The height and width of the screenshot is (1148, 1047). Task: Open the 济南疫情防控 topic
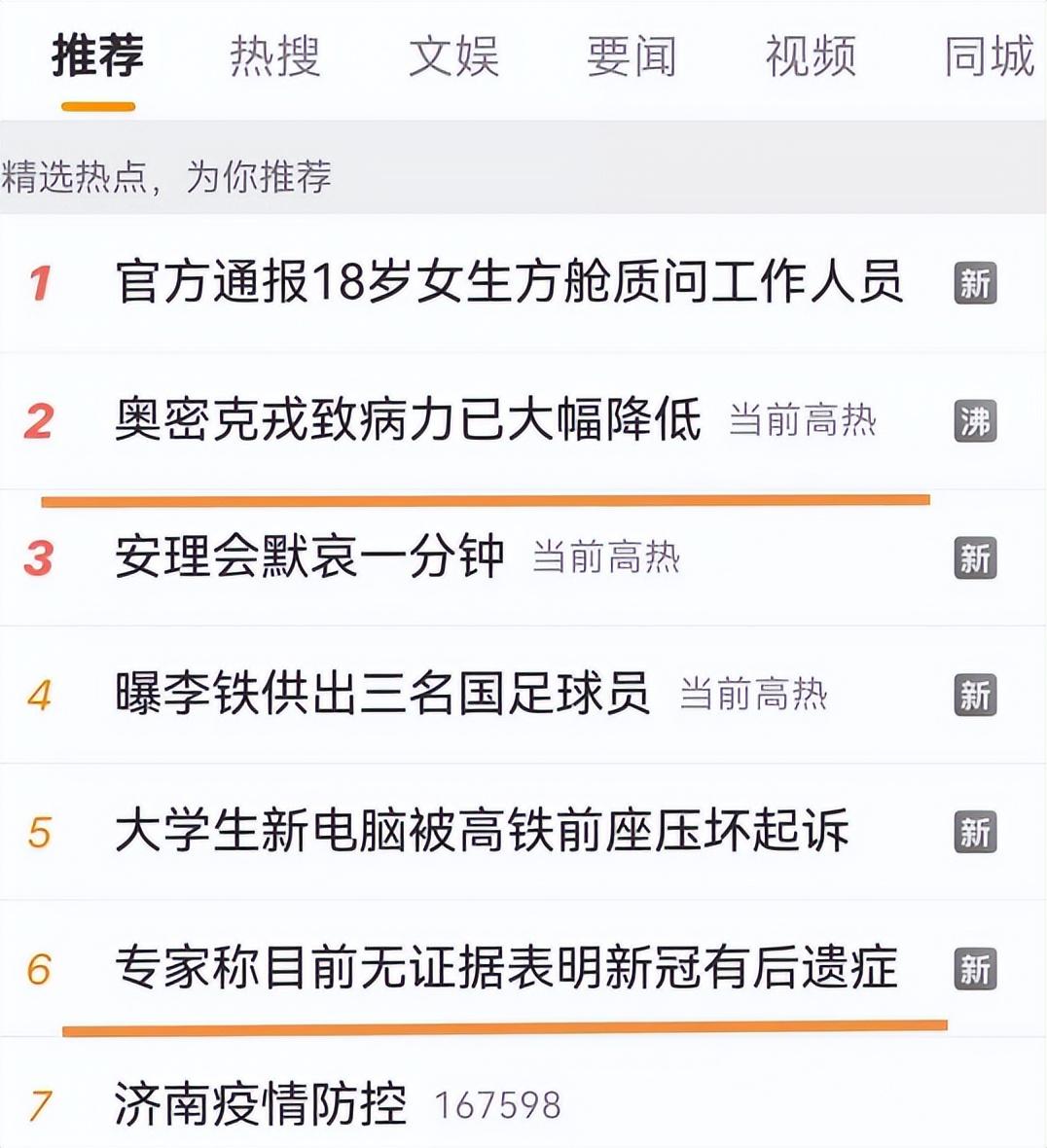pyautogui.click(x=263, y=1100)
